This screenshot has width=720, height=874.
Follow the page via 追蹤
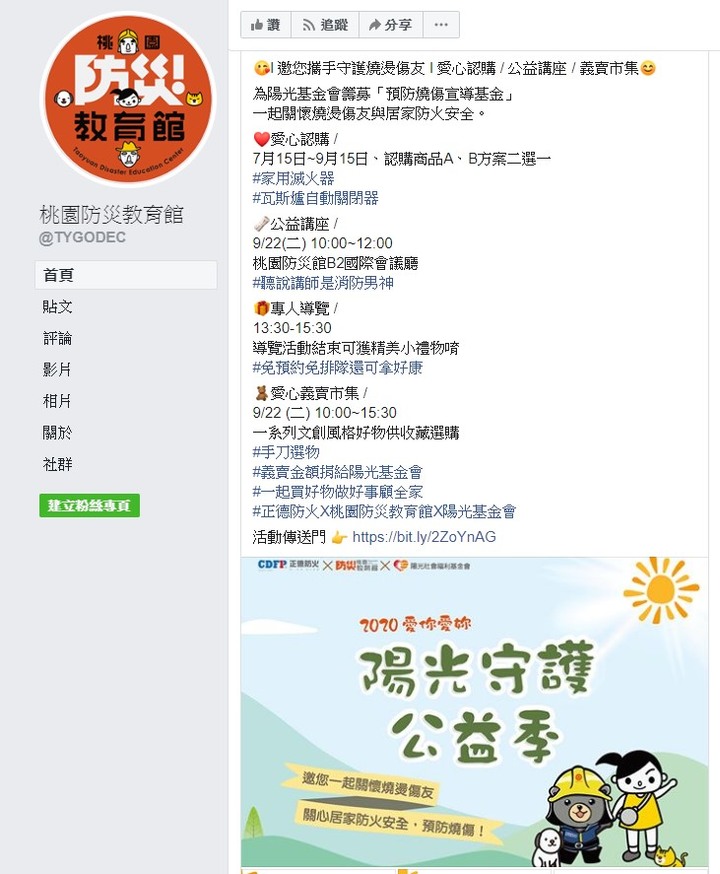(x=325, y=25)
